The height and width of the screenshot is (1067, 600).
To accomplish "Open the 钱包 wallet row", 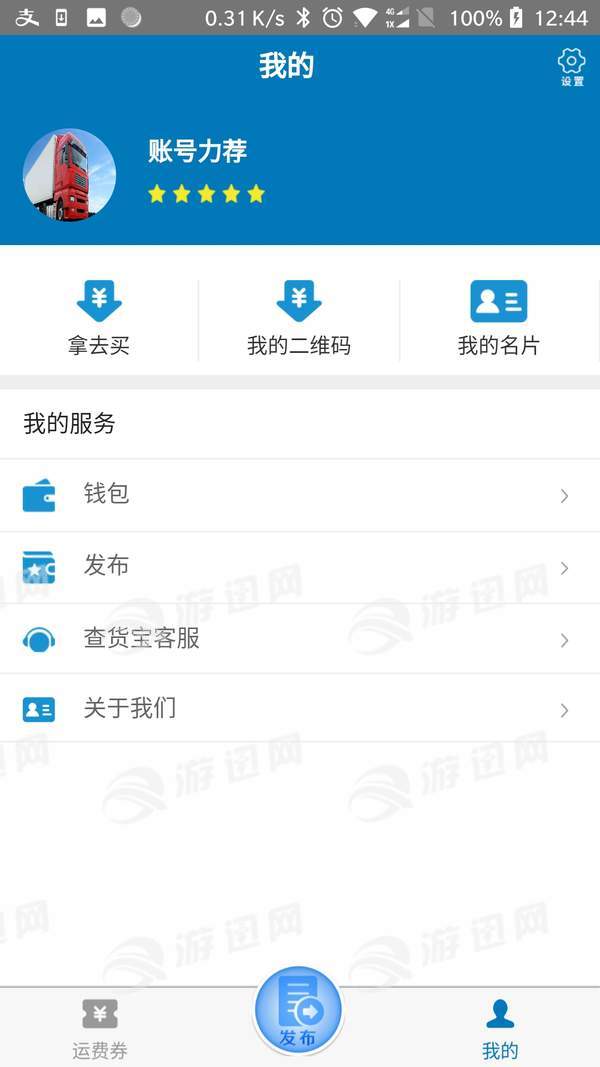I will coord(300,495).
